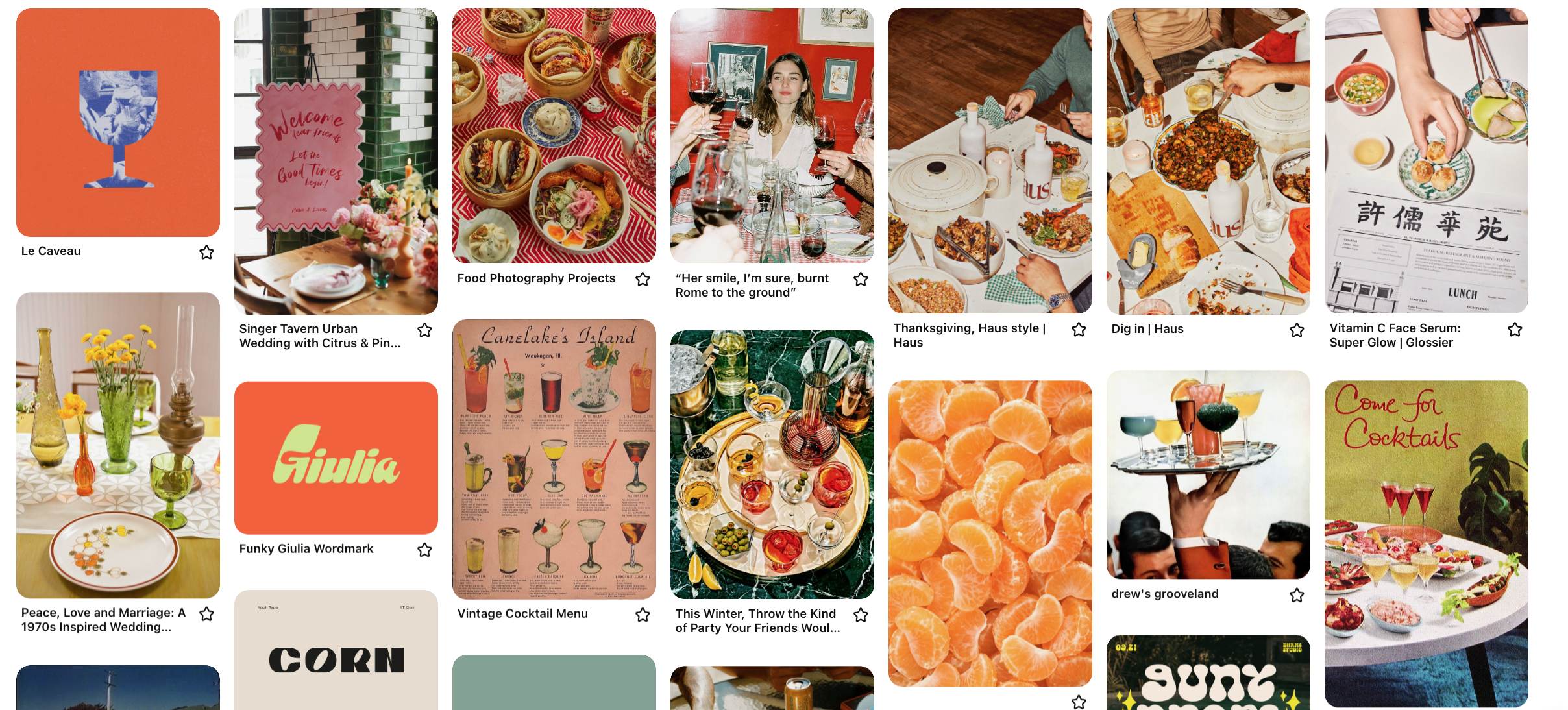Open the drew's grooveland pin
This screenshot has width=1568, height=710.
pyautogui.click(x=1208, y=474)
